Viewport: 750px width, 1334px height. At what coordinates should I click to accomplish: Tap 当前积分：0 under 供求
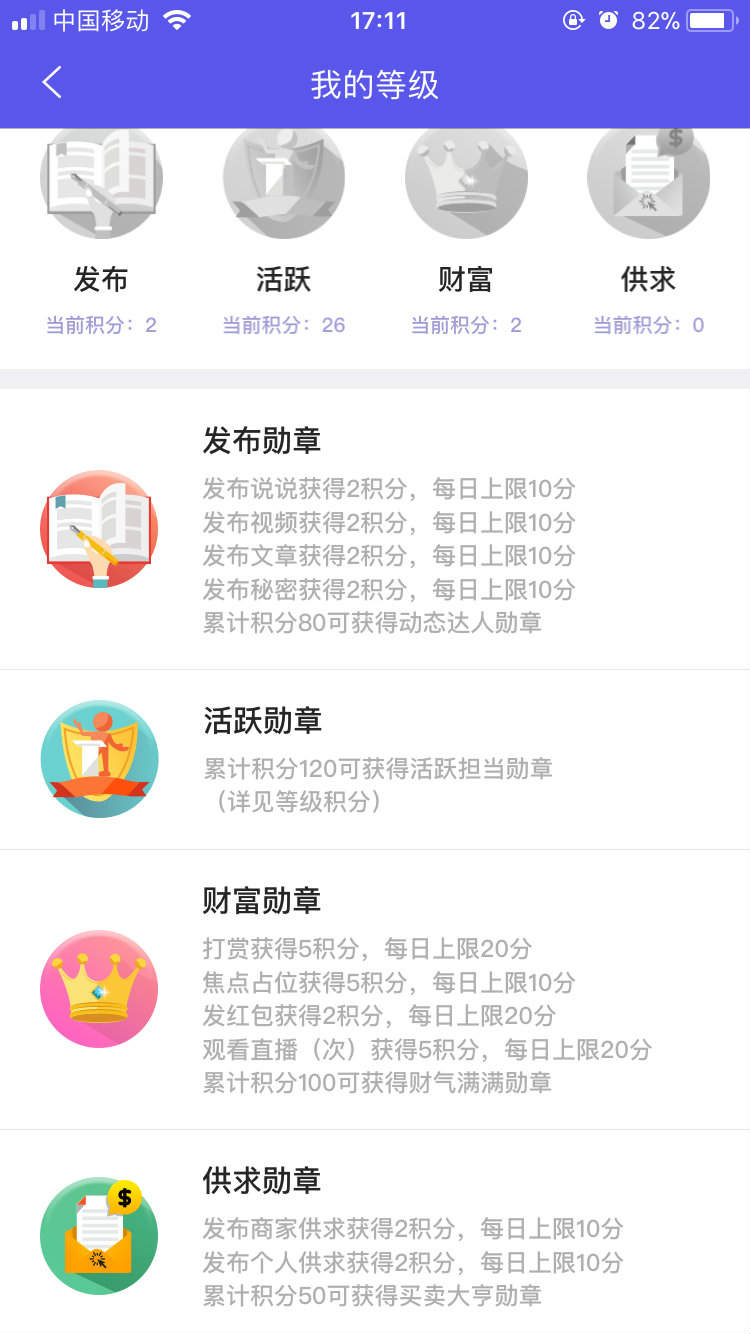pos(648,325)
